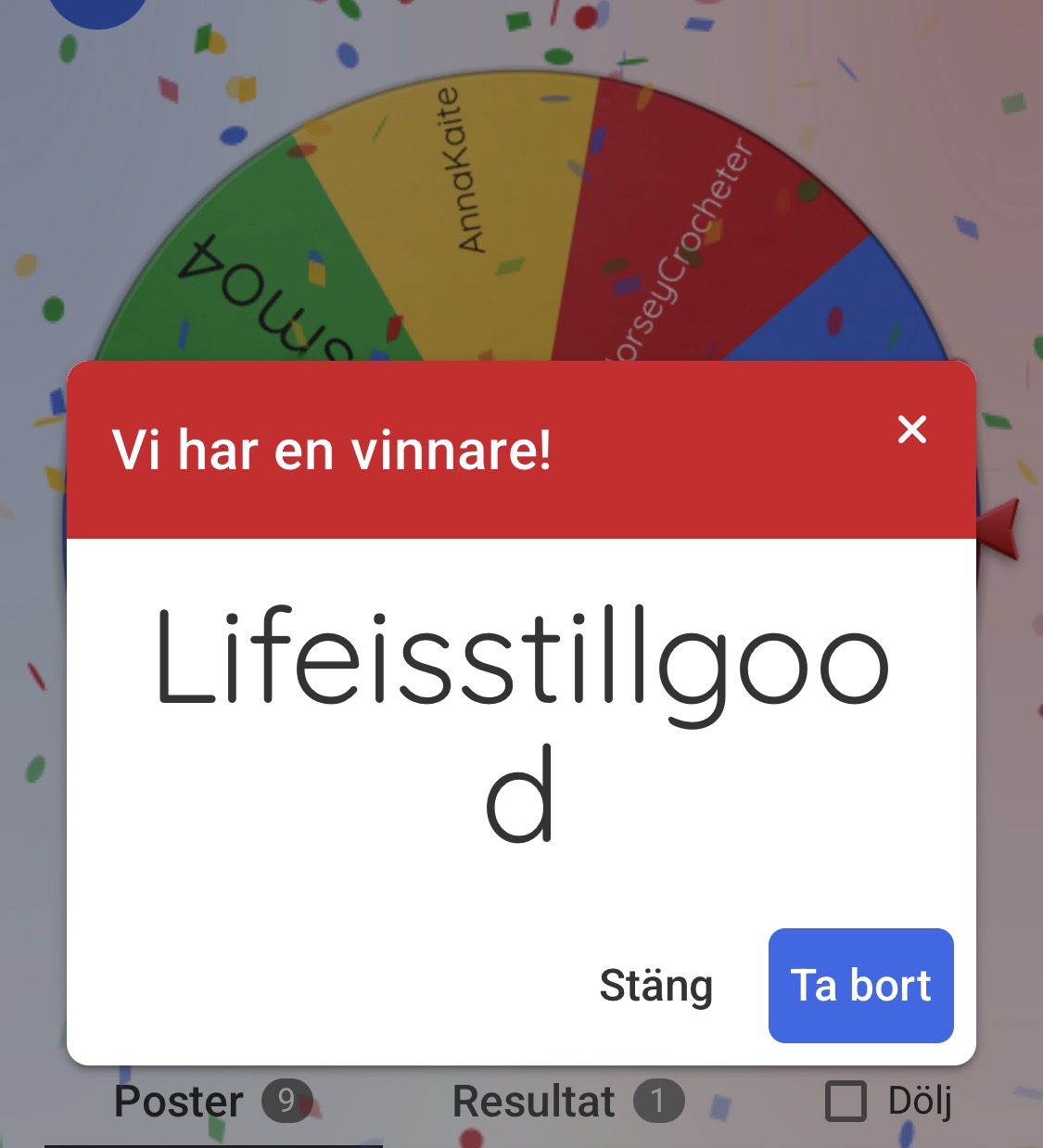
Task: Open the Resultat tab
Action: (566, 1102)
